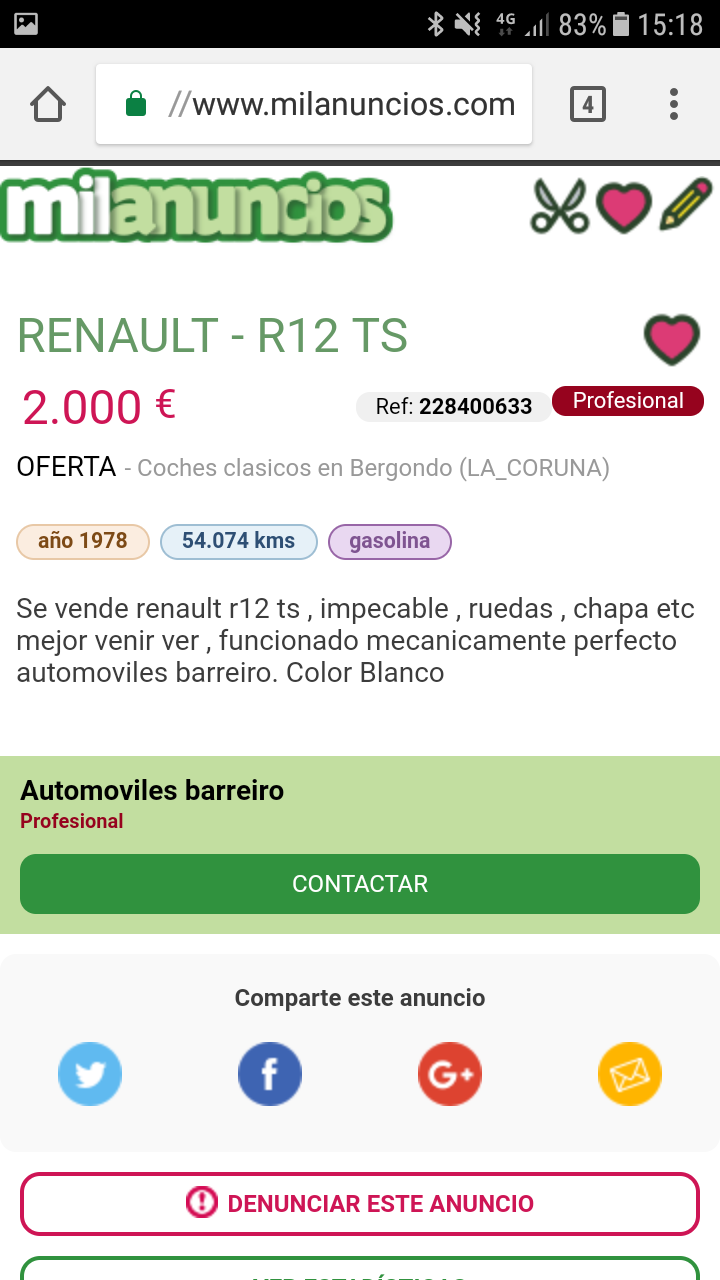
Task: Contact Automoviles barreiro with CONTACTAR
Action: pos(360,884)
